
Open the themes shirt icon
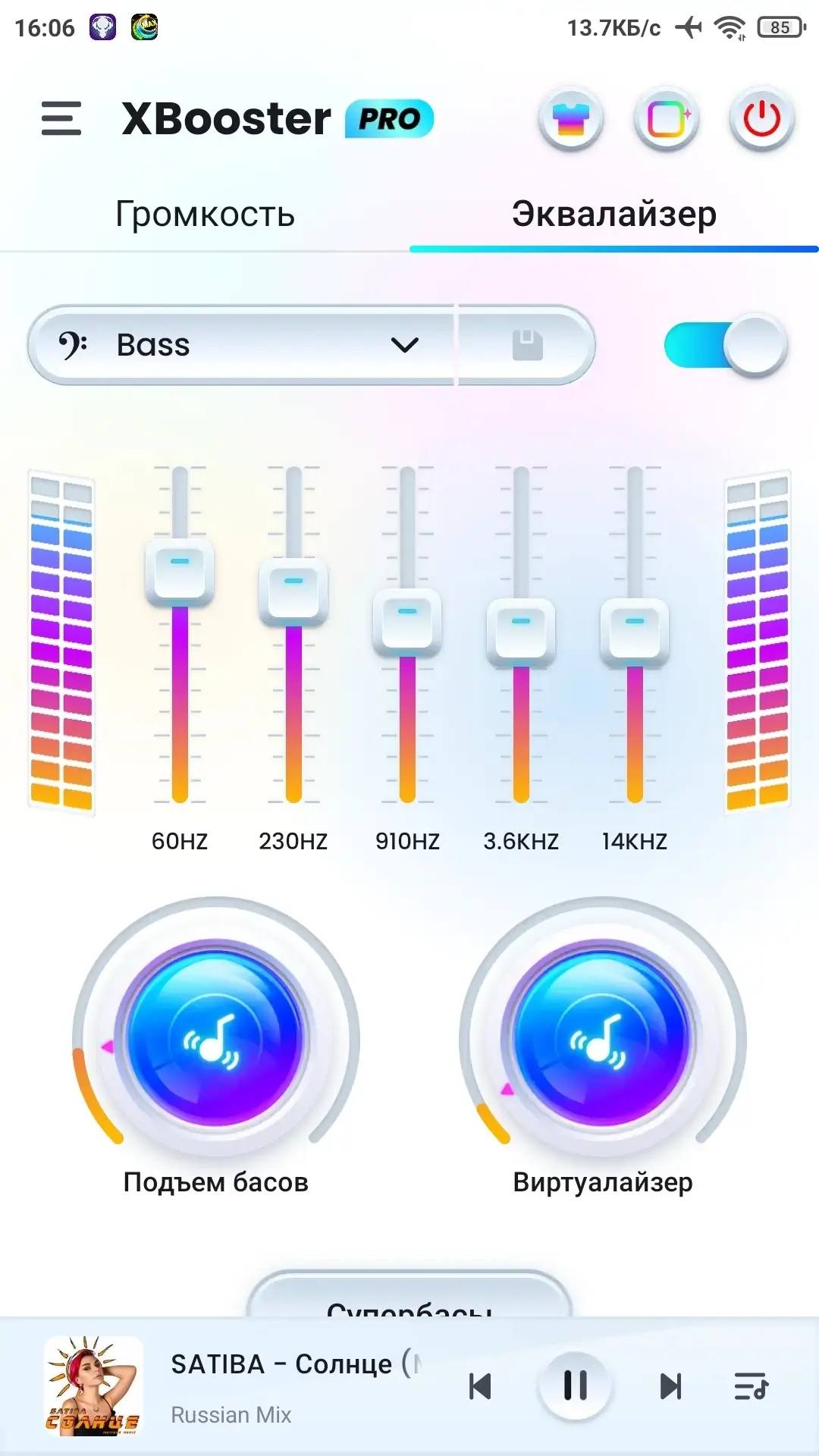(571, 119)
